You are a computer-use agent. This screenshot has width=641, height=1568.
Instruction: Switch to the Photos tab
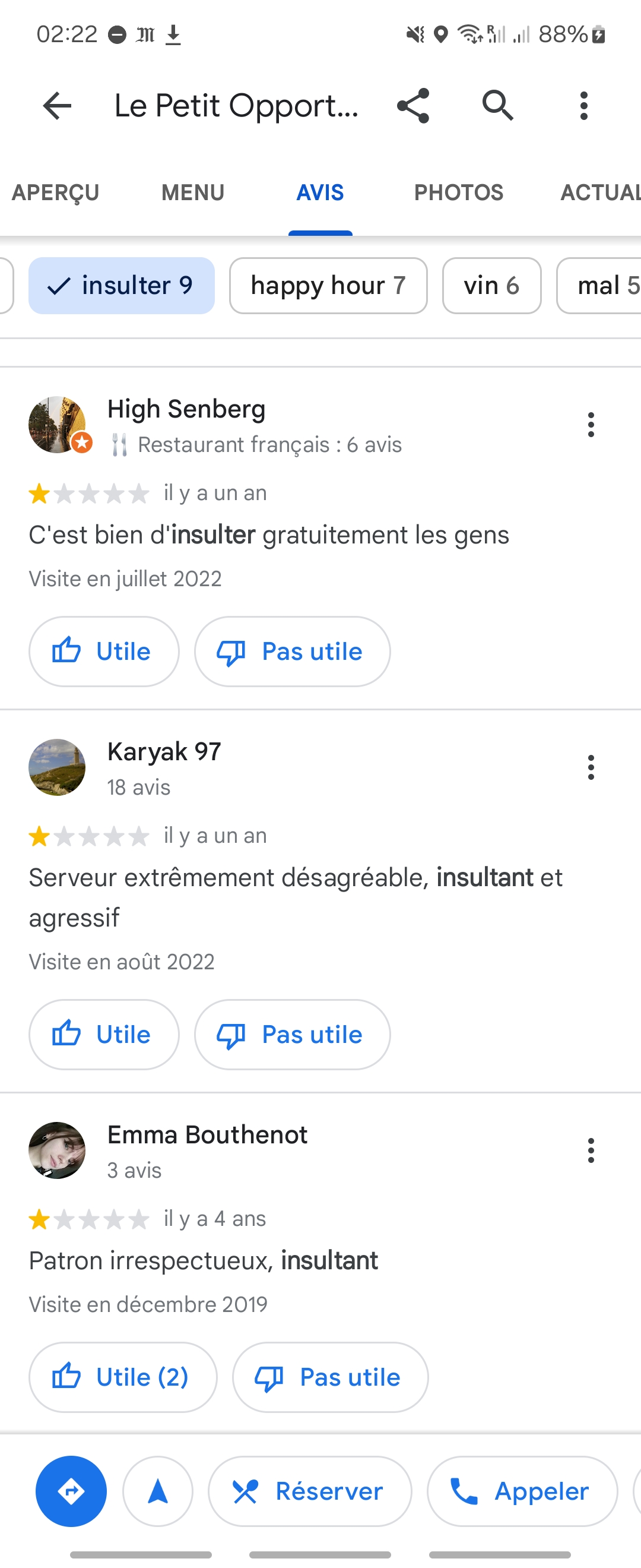point(458,192)
